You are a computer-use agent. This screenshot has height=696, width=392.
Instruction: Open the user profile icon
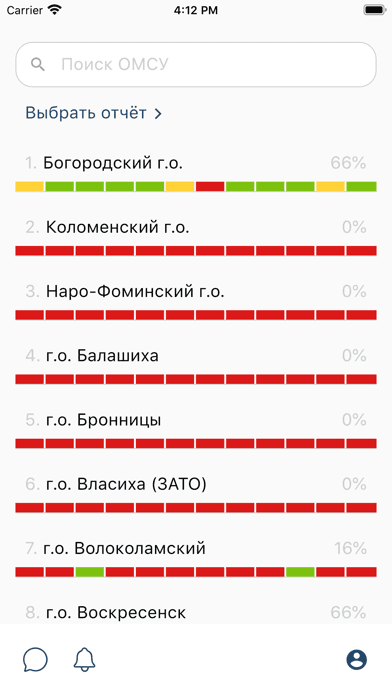point(356,659)
